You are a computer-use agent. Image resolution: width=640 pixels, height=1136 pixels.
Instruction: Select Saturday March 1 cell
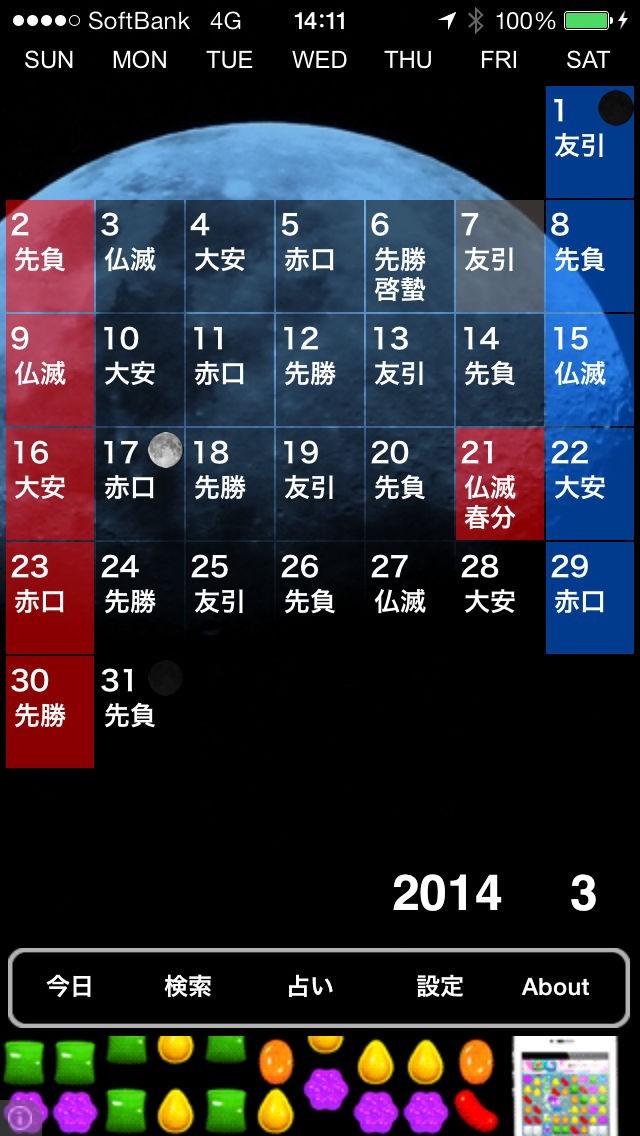point(589,141)
